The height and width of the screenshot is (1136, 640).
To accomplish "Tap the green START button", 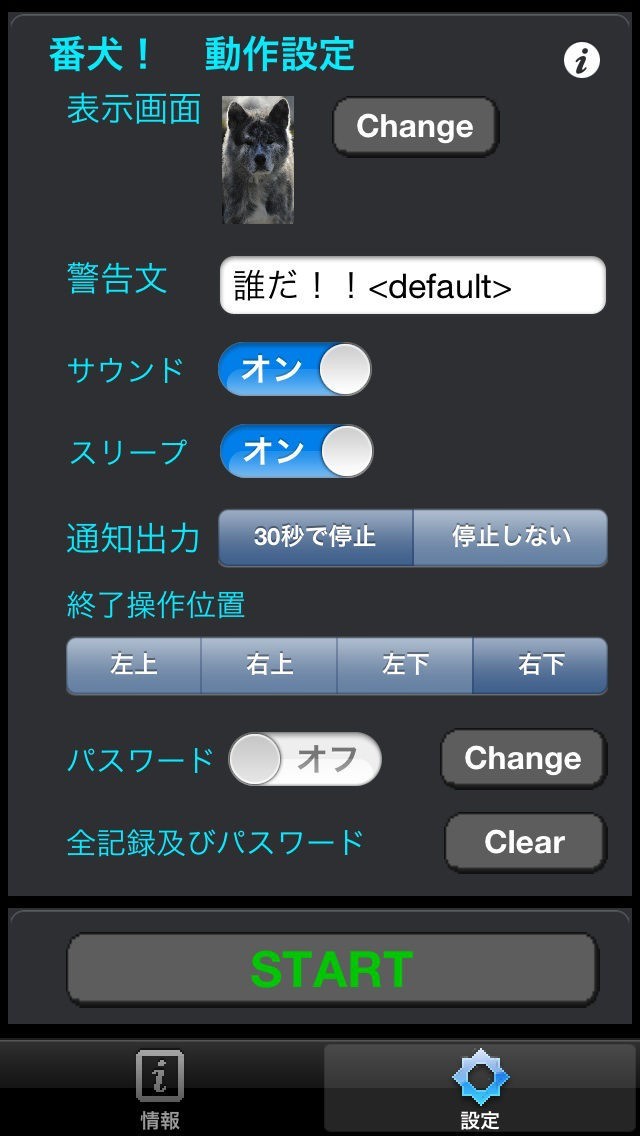I will click(332, 969).
